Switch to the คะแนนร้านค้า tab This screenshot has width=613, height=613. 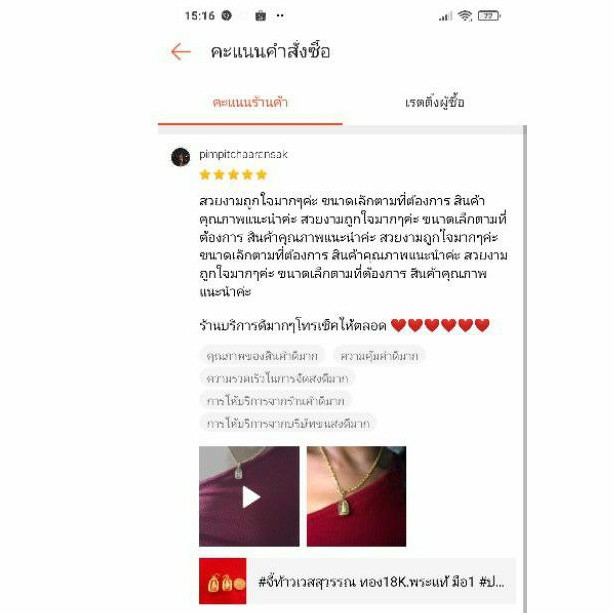tap(250, 103)
